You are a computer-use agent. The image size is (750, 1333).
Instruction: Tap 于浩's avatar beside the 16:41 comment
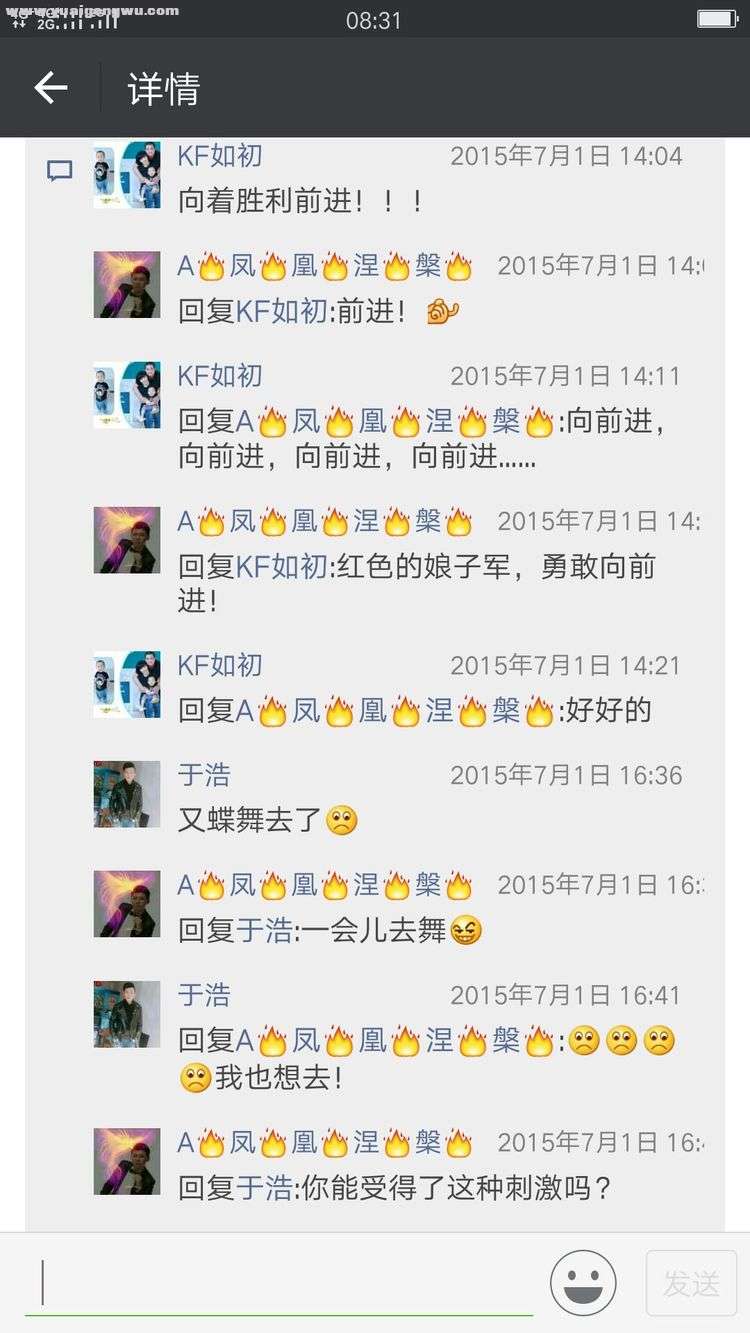127,1014
